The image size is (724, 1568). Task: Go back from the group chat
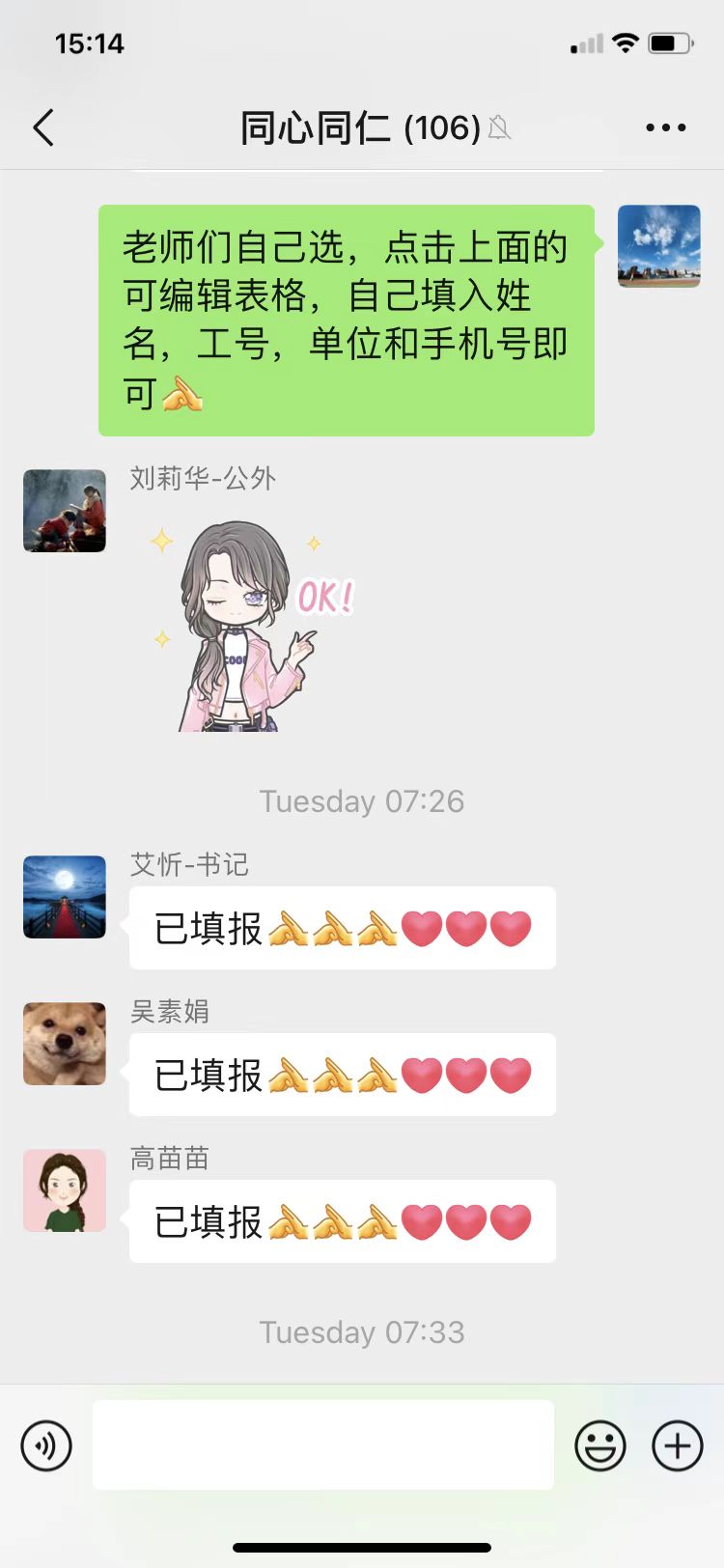point(43,127)
